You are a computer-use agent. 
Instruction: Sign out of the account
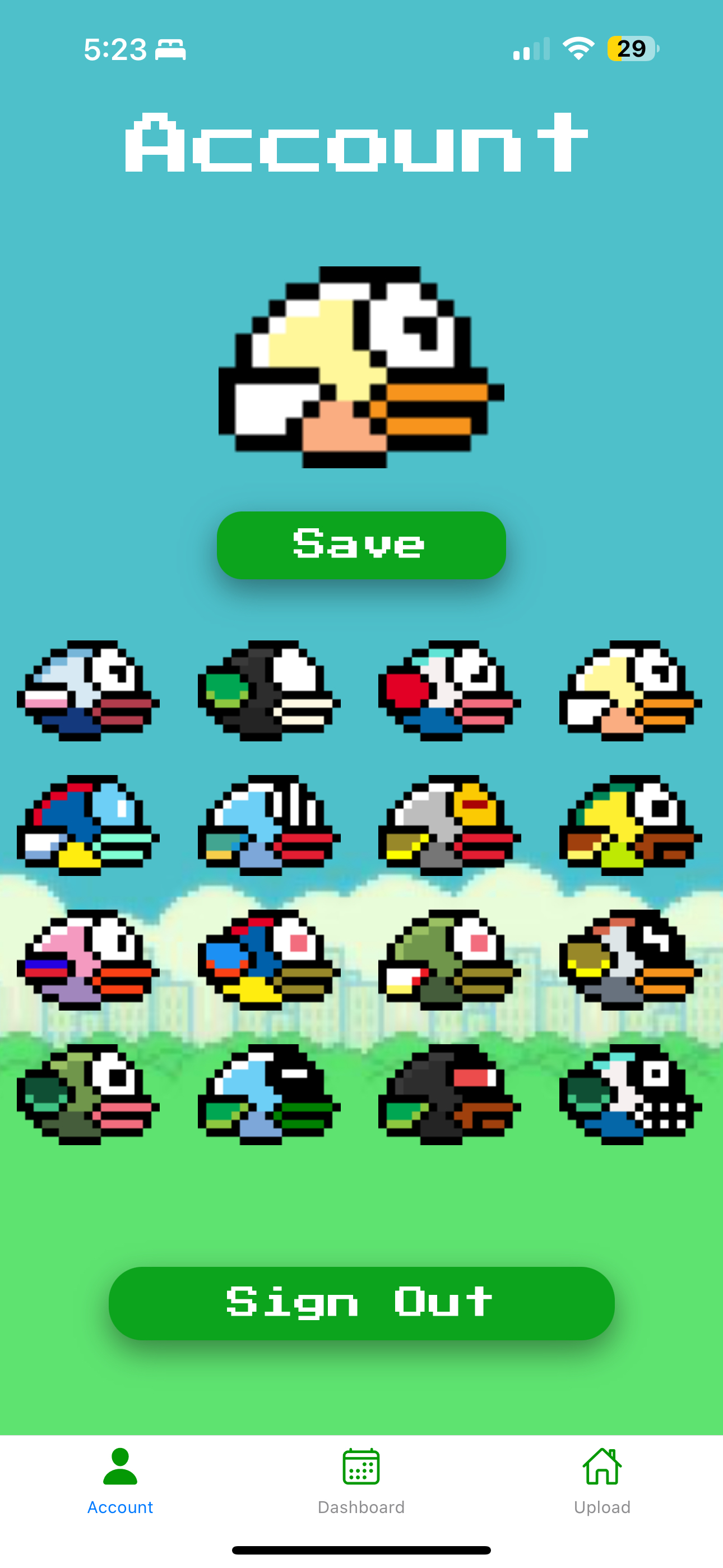(x=361, y=1303)
